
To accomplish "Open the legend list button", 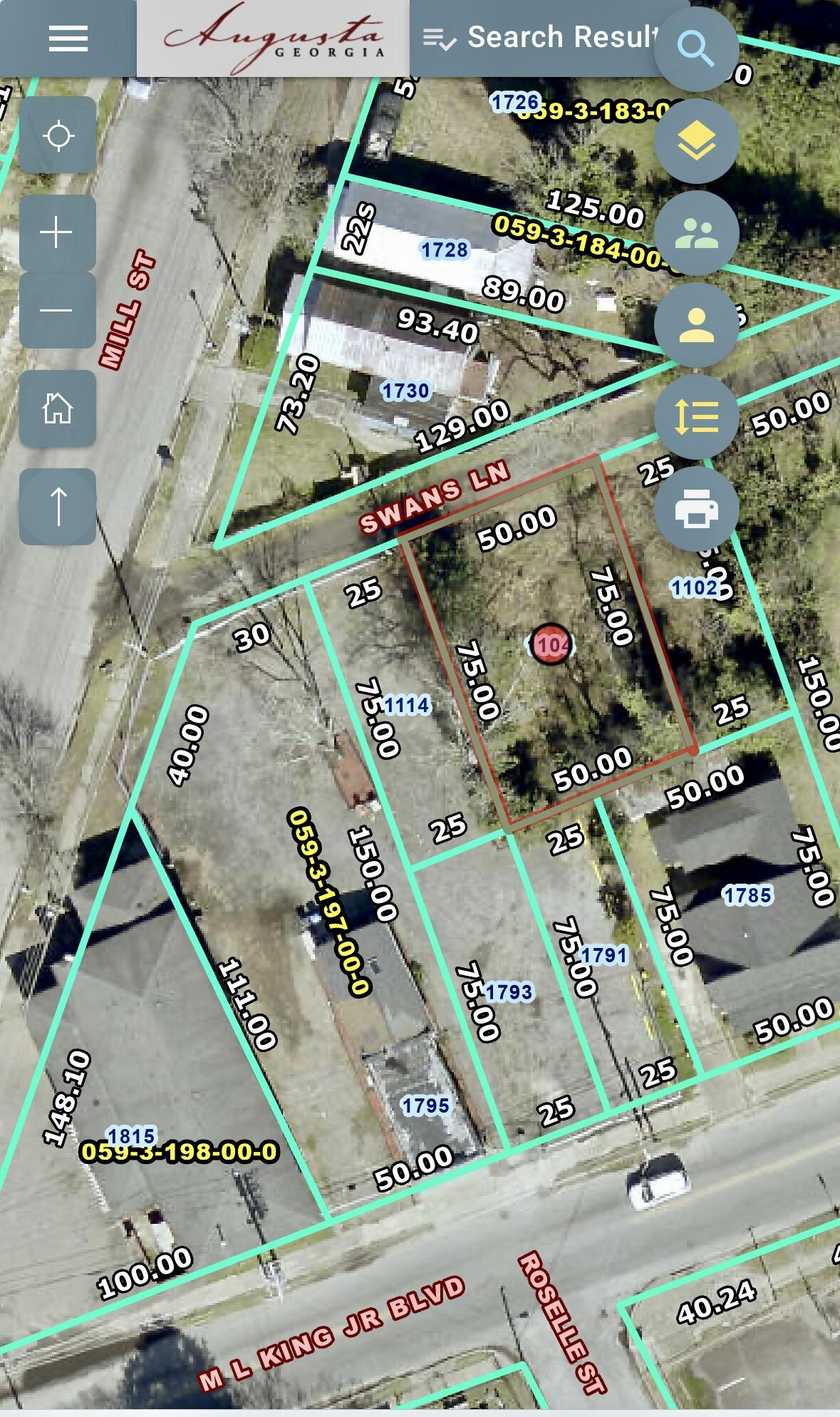I will (x=695, y=416).
